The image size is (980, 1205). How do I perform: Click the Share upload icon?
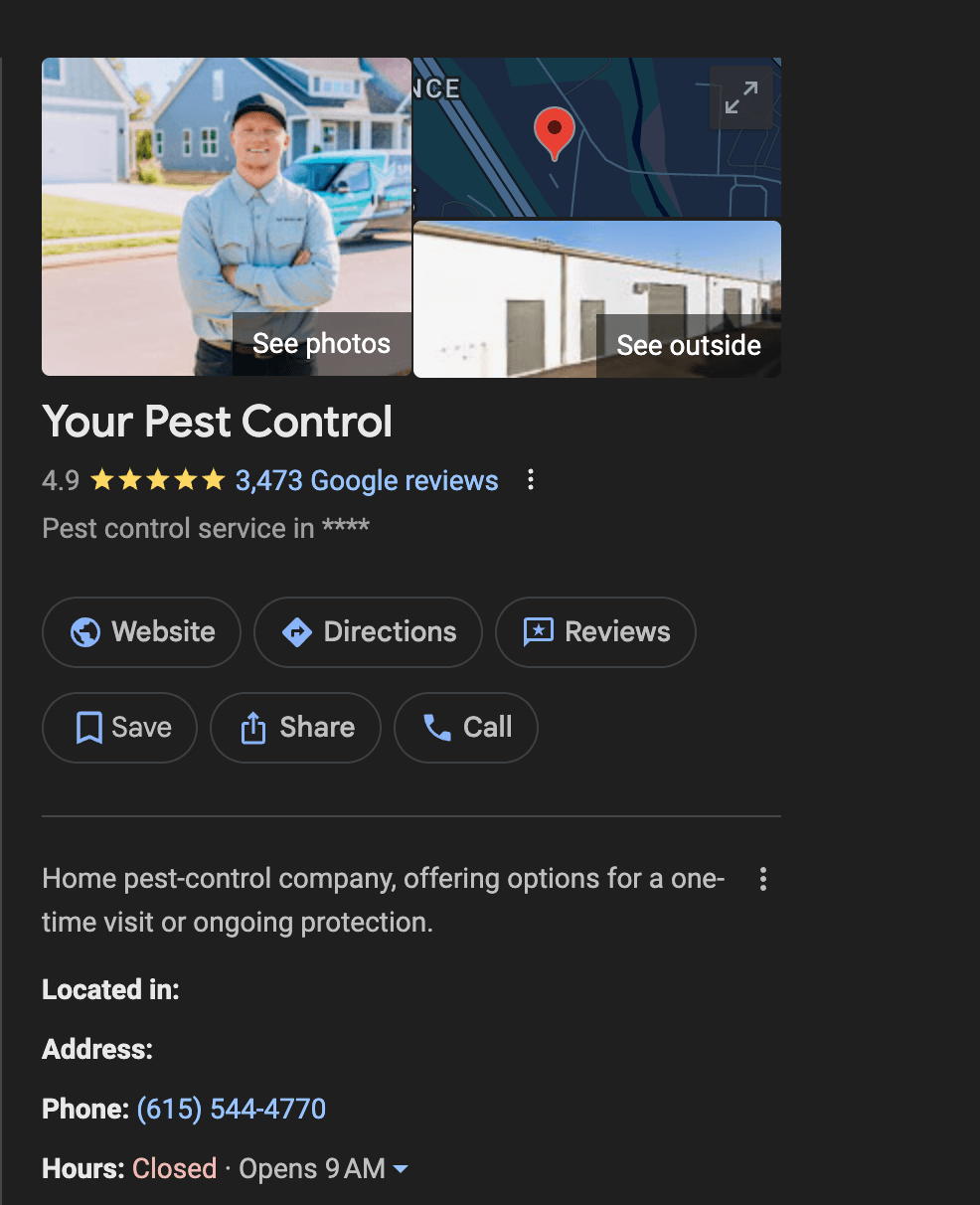pos(254,727)
